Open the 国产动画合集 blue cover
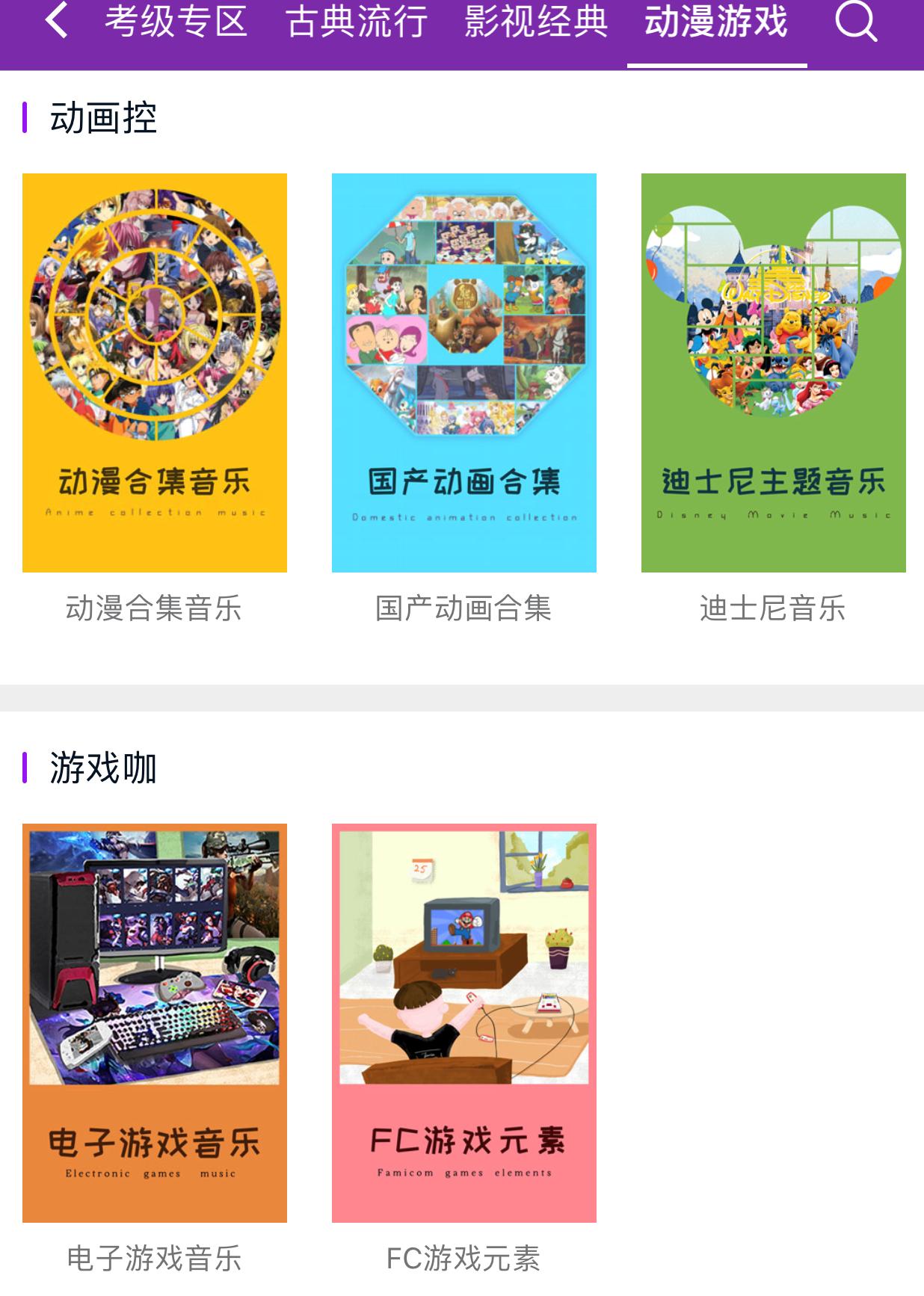 click(x=463, y=371)
